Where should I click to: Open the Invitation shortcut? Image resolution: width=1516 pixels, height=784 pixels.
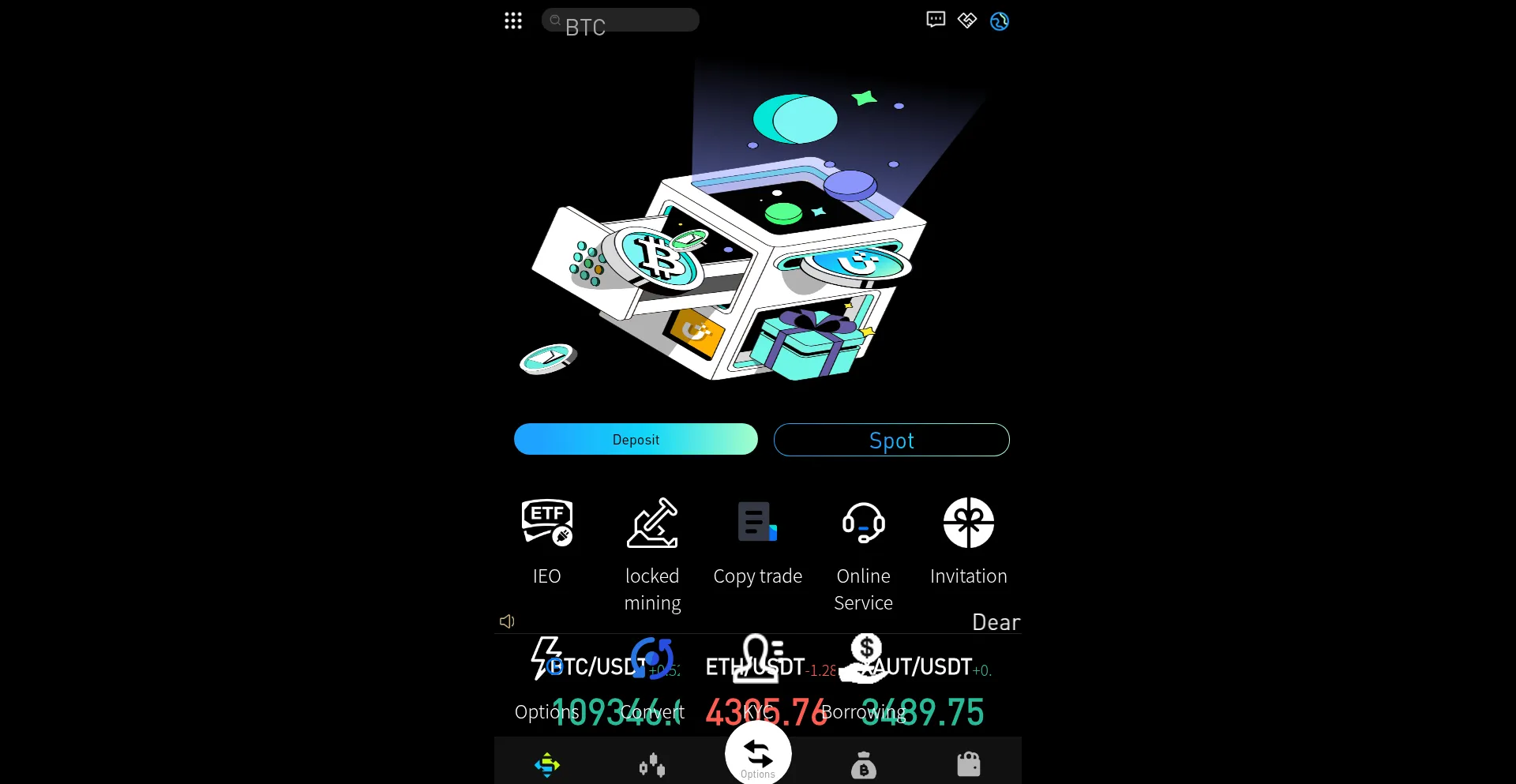point(968,541)
